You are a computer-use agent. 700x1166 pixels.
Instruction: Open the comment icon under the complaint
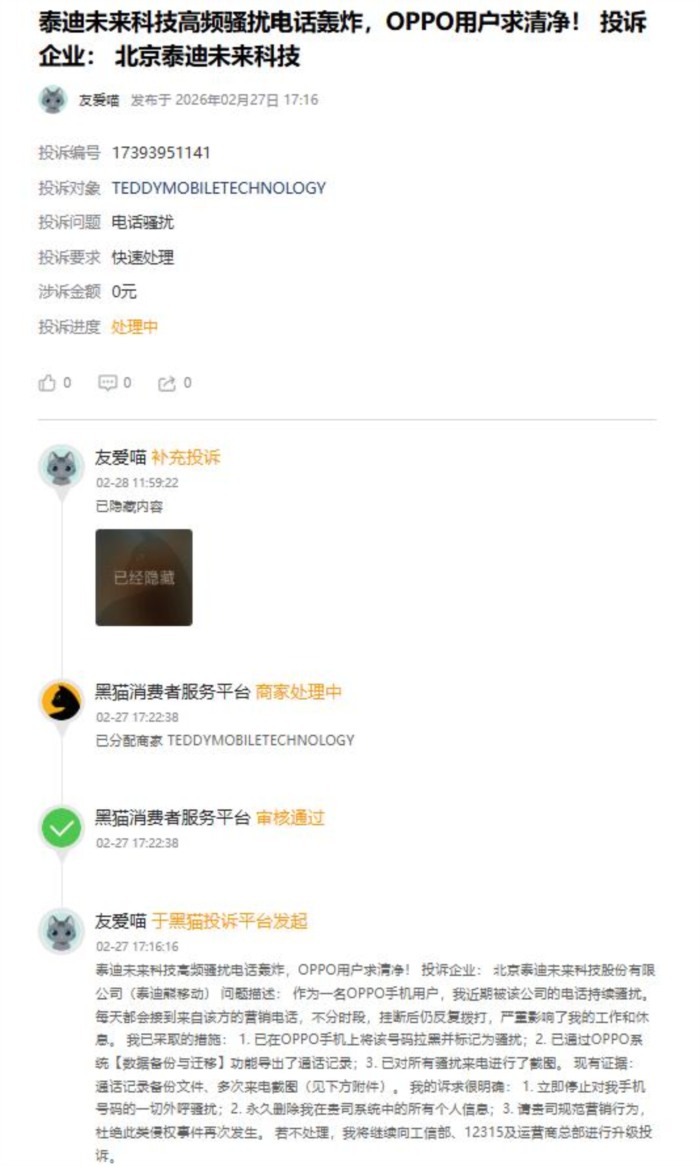point(108,383)
